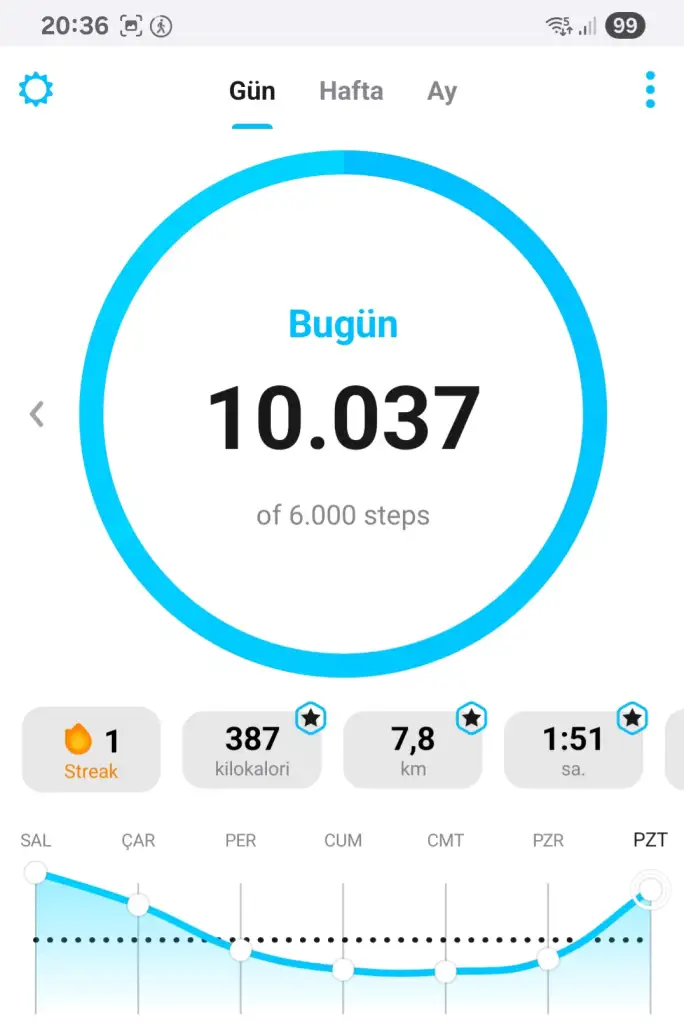Screen dimensions: 684x1024
Task: Select the SAL point on the chart
Action: (x=36, y=873)
